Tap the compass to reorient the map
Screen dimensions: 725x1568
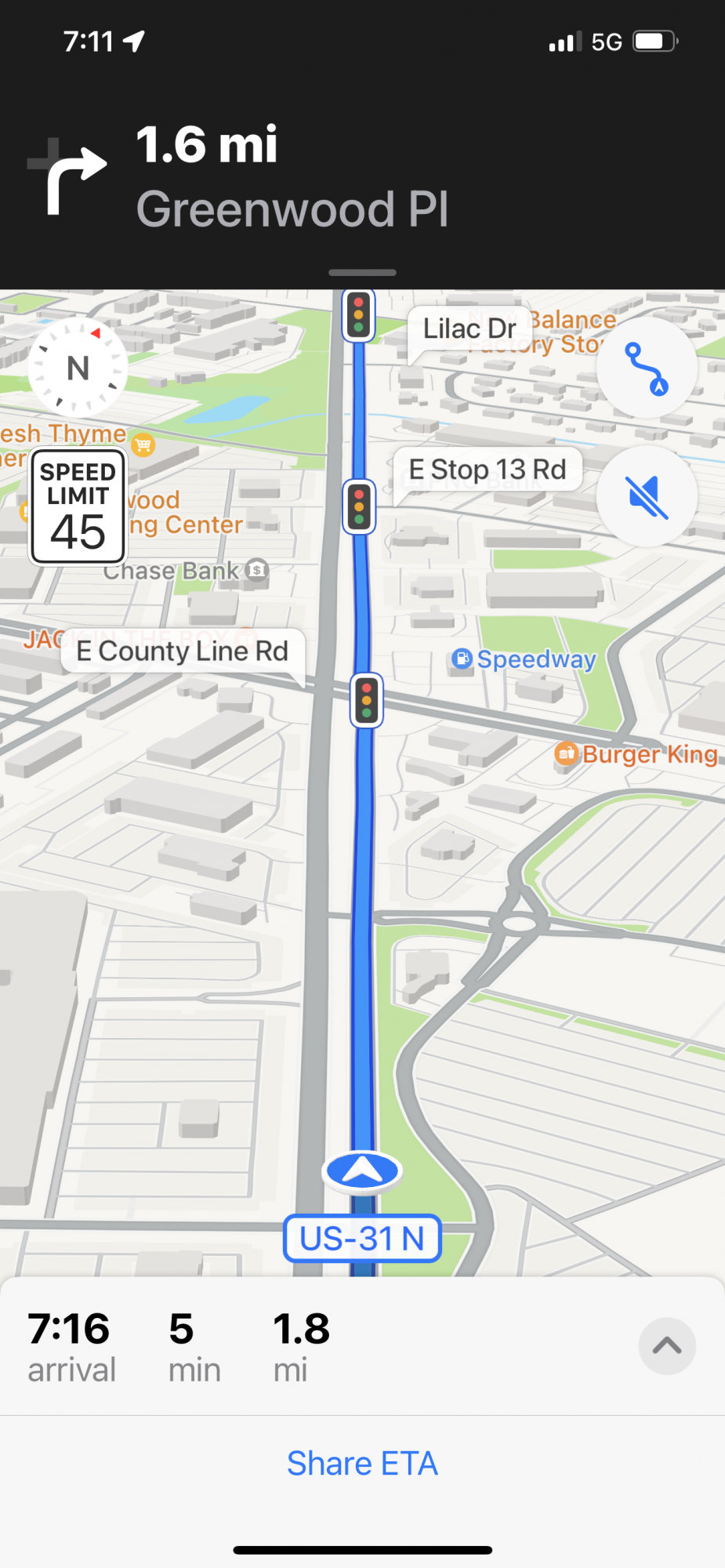tap(78, 367)
